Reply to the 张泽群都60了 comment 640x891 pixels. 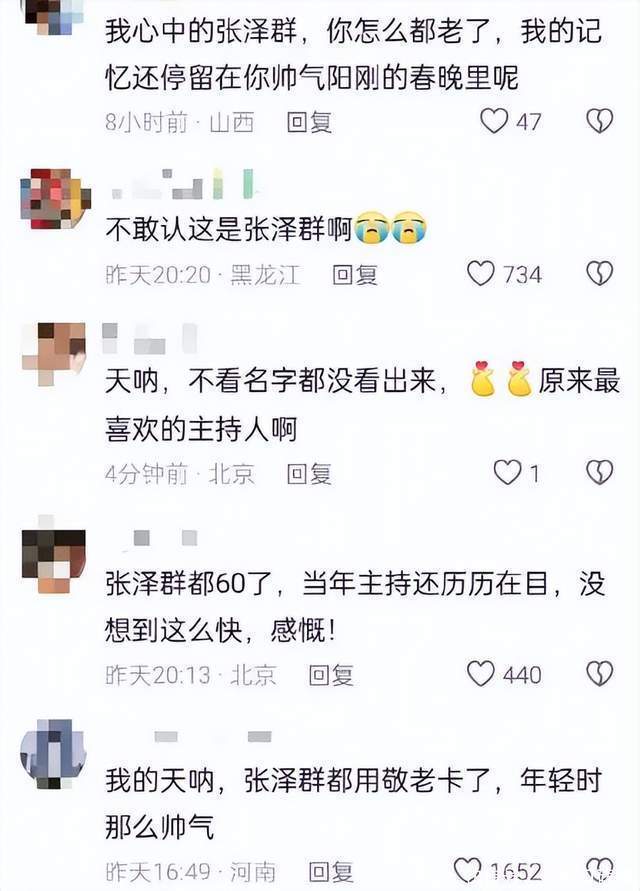[331, 675]
